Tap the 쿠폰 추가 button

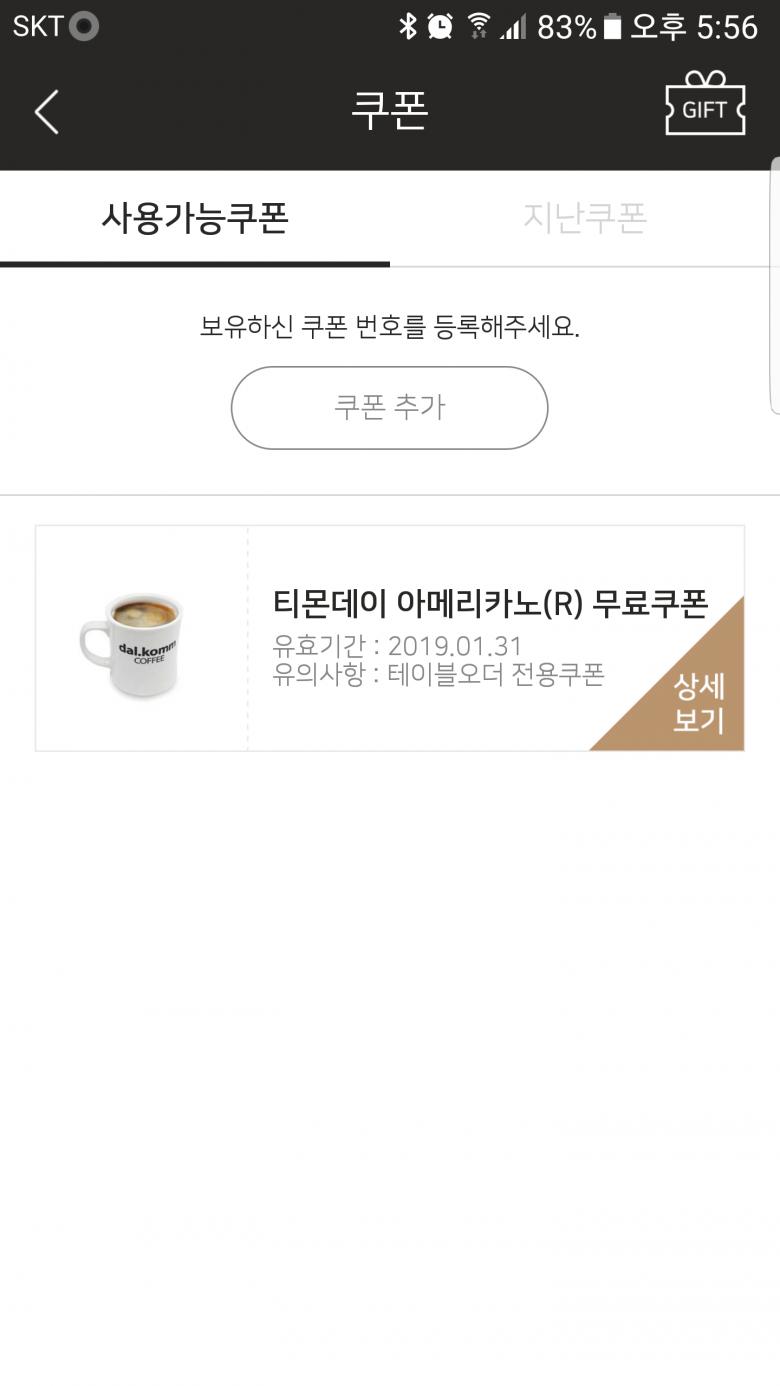coord(389,407)
